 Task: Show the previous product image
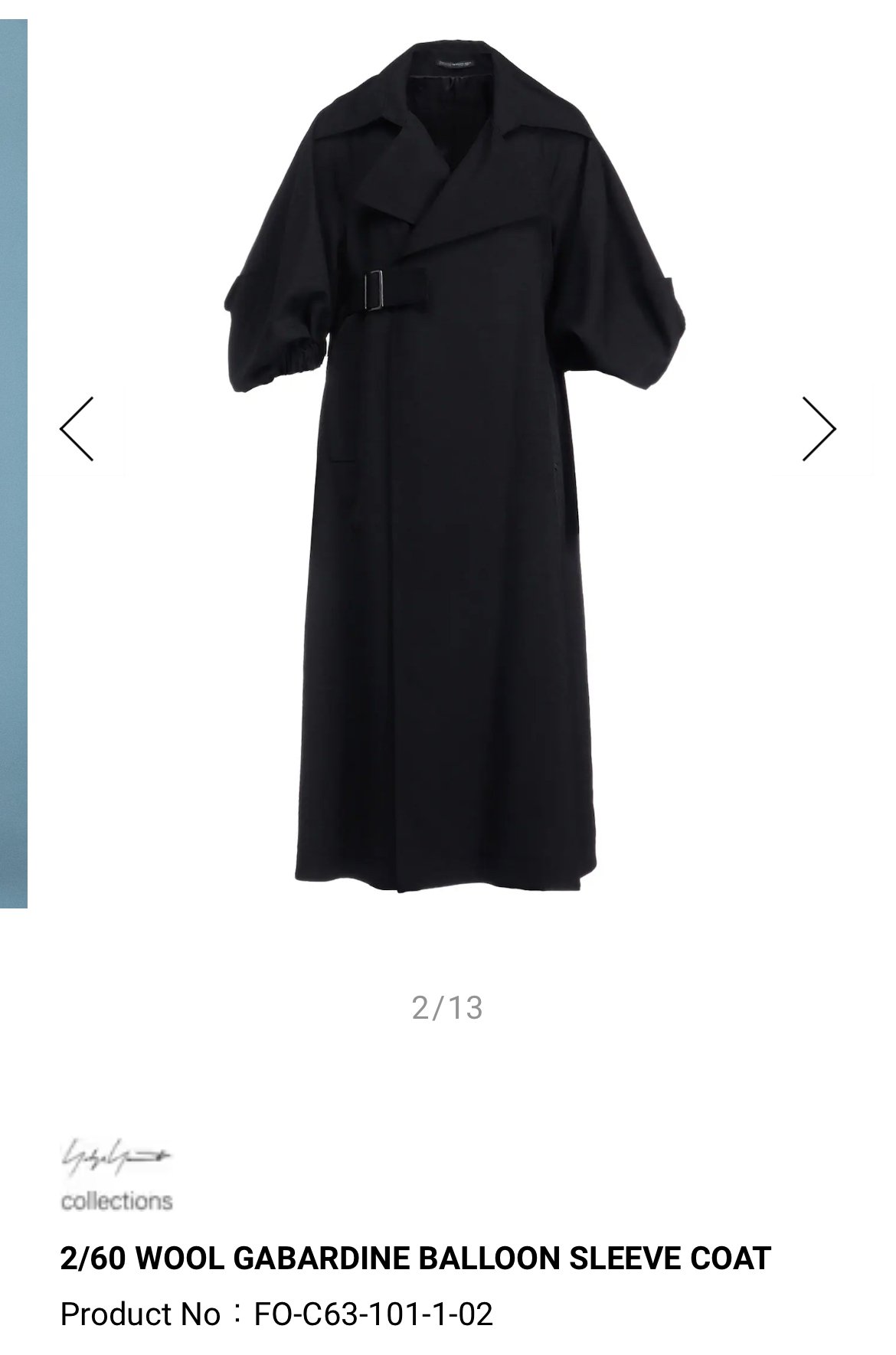[77, 429]
